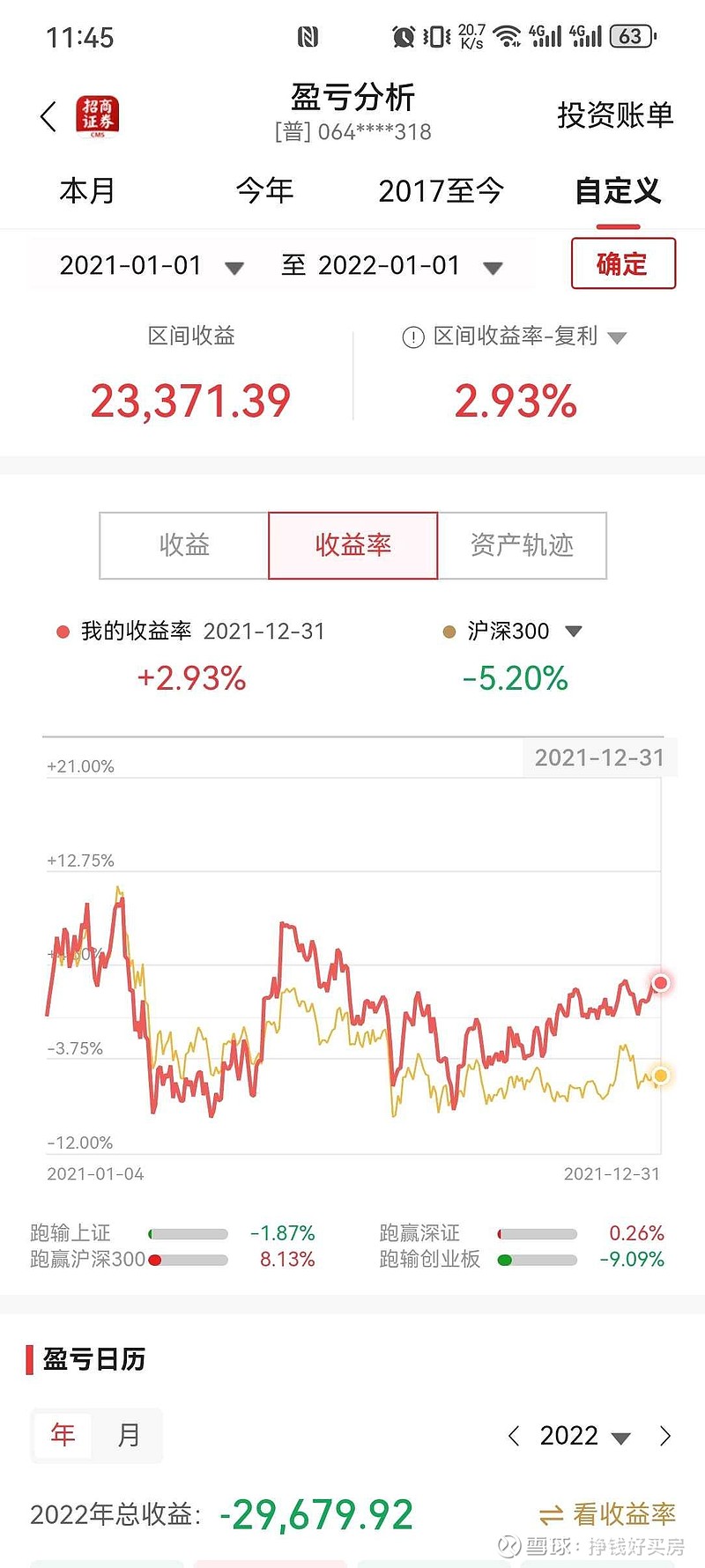Screen dimensions: 705x1568
Task: Select the 2017至今 period tab
Action: tap(442, 191)
